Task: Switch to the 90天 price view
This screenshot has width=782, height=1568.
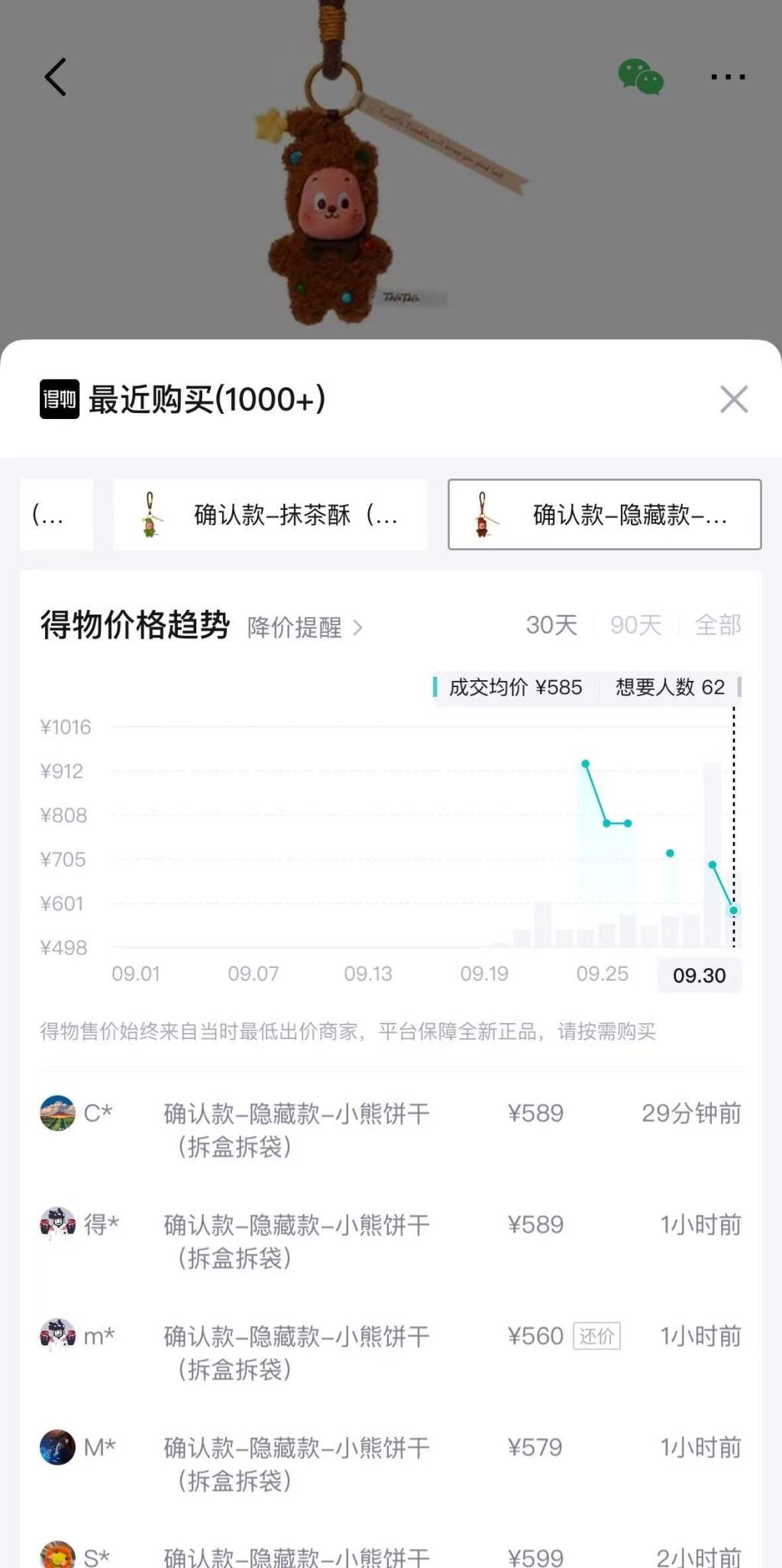Action: click(x=636, y=625)
